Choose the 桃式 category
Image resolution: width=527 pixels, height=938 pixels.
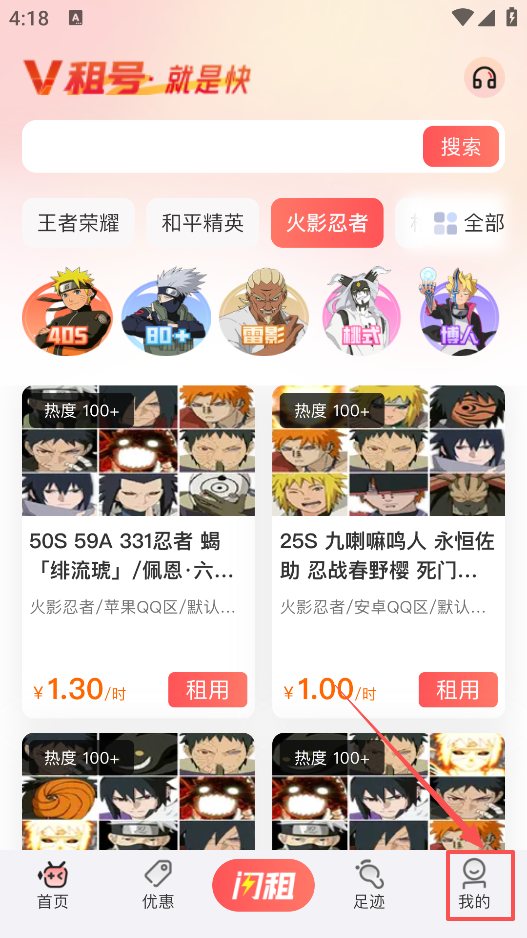(361, 312)
